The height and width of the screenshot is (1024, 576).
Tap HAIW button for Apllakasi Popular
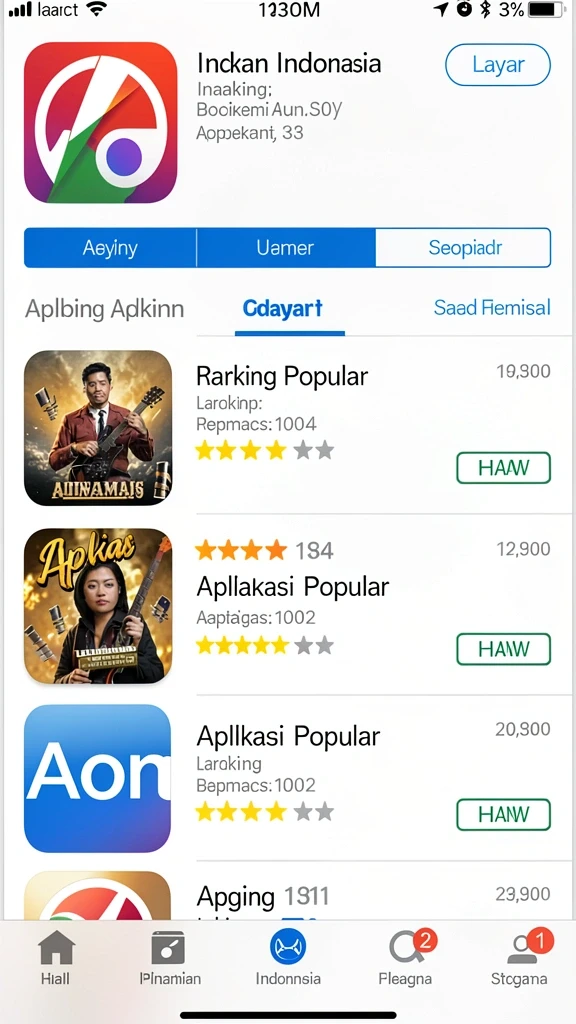[x=504, y=649]
